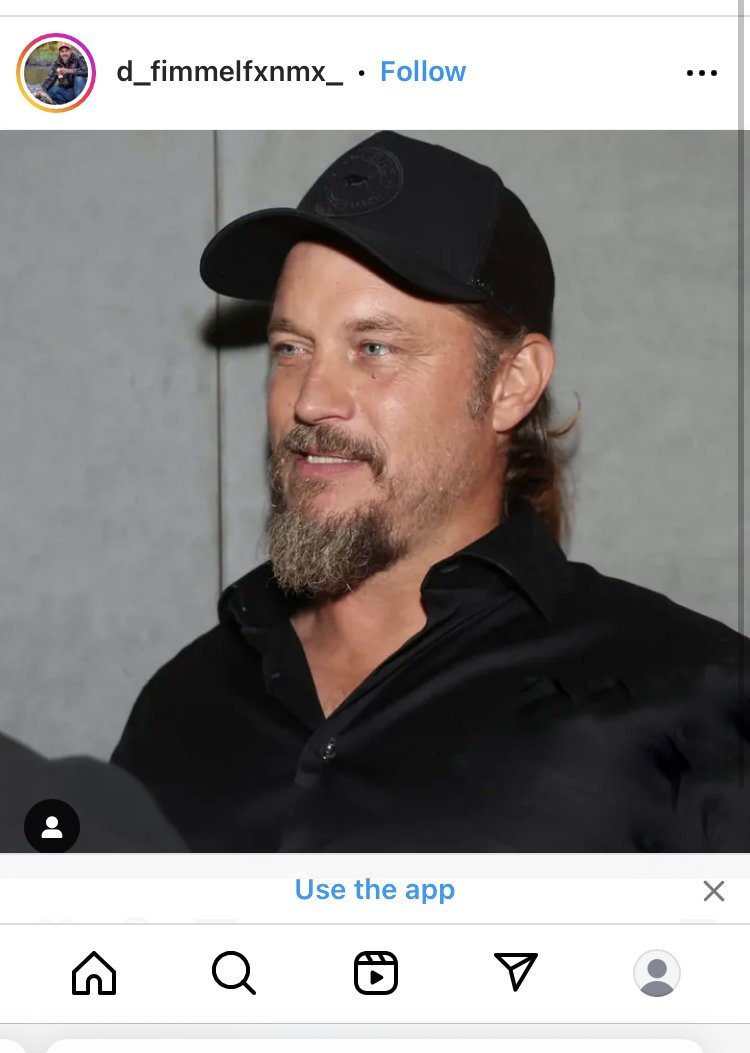Open the d_fimmelfxnmx_ username link
Image resolution: width=750 pixels, height=1053 pixels.
click(229, 72)
